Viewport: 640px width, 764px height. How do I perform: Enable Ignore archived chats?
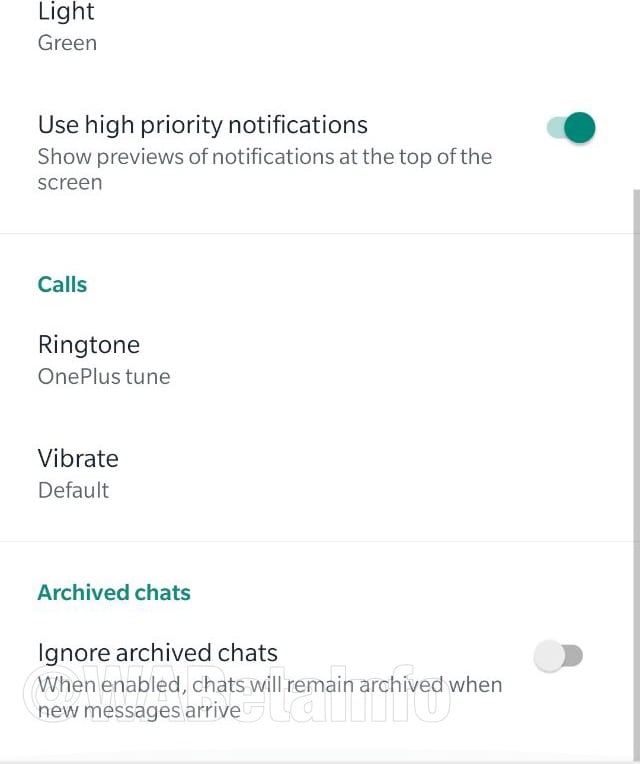coord(558,656)
